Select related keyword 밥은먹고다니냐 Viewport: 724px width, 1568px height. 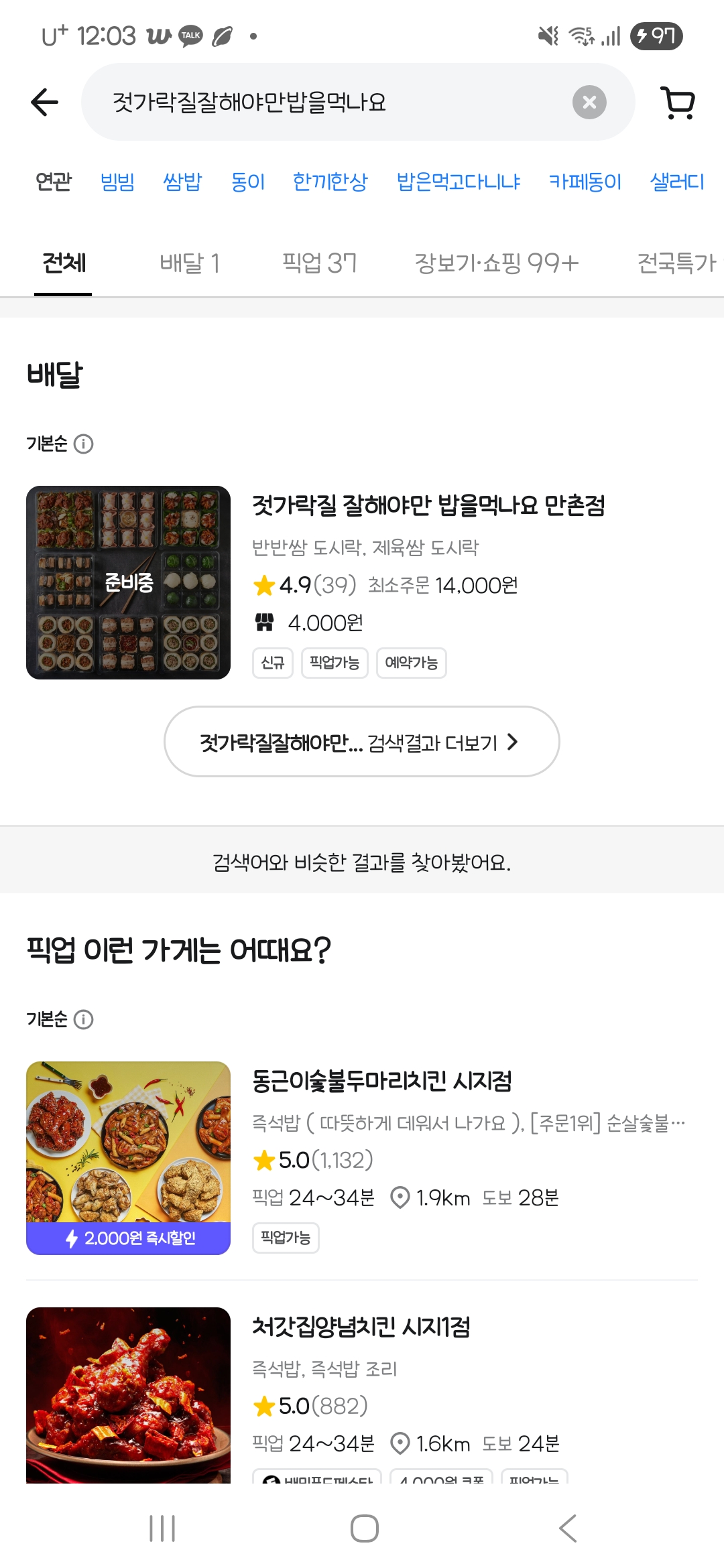pyautogui.click(x=459, y=182)
